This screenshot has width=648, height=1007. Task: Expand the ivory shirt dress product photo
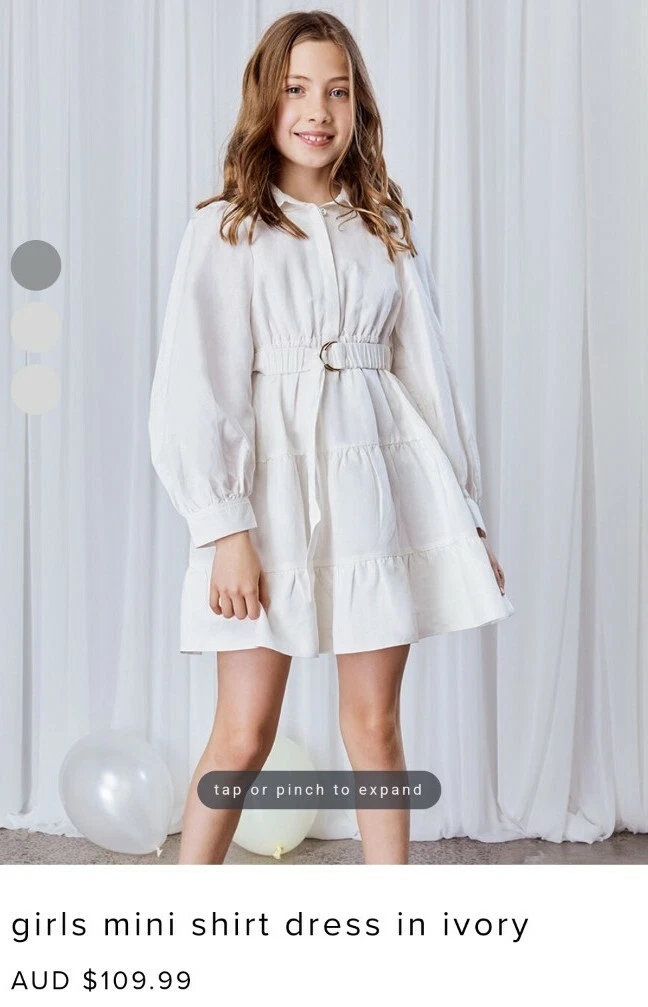click(318, 790)
